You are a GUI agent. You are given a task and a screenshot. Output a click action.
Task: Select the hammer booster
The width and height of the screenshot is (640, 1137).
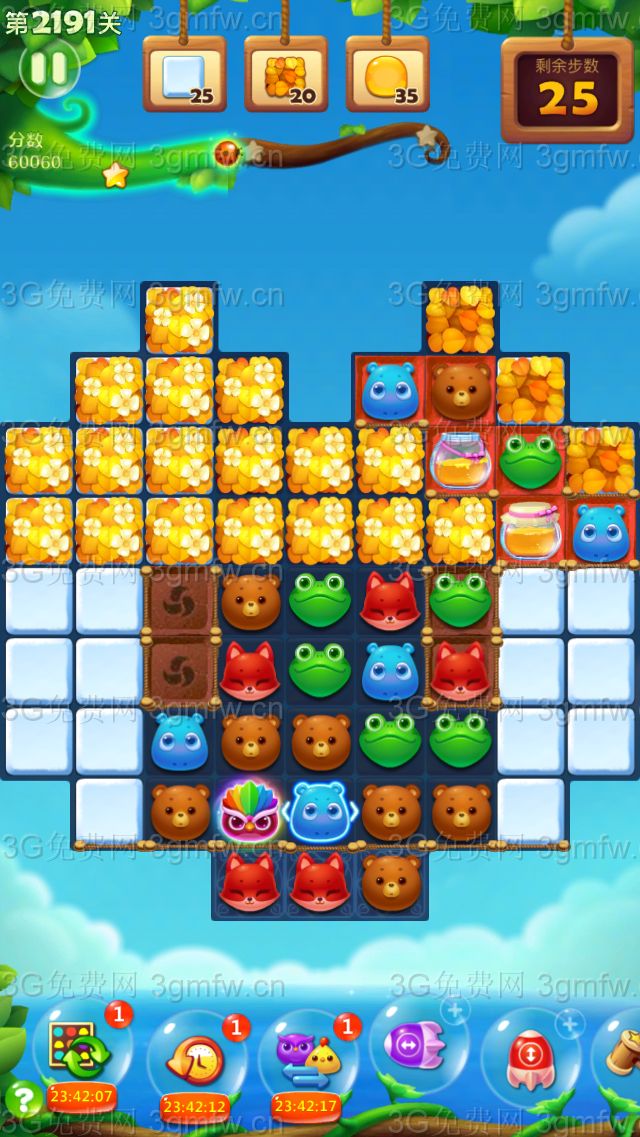pyautogui.click(x=620, y=1055)
